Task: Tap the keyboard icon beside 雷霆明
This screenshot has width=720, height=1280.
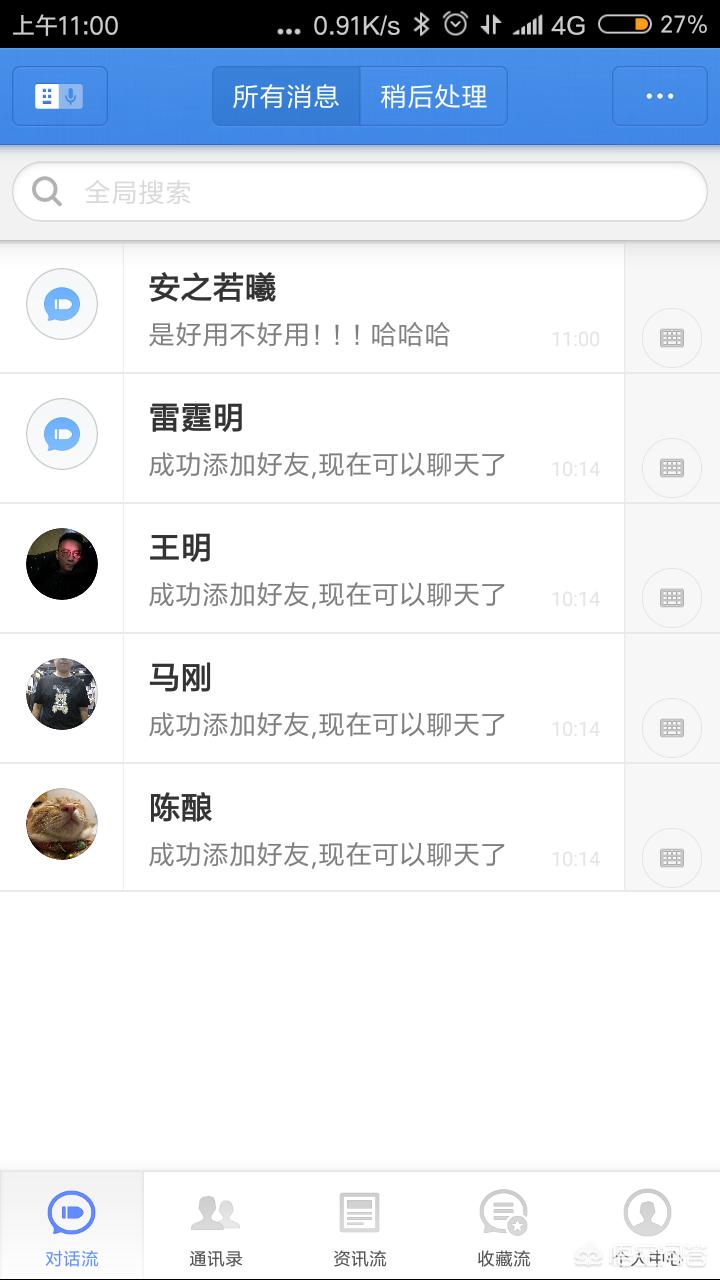Action: 672,468
